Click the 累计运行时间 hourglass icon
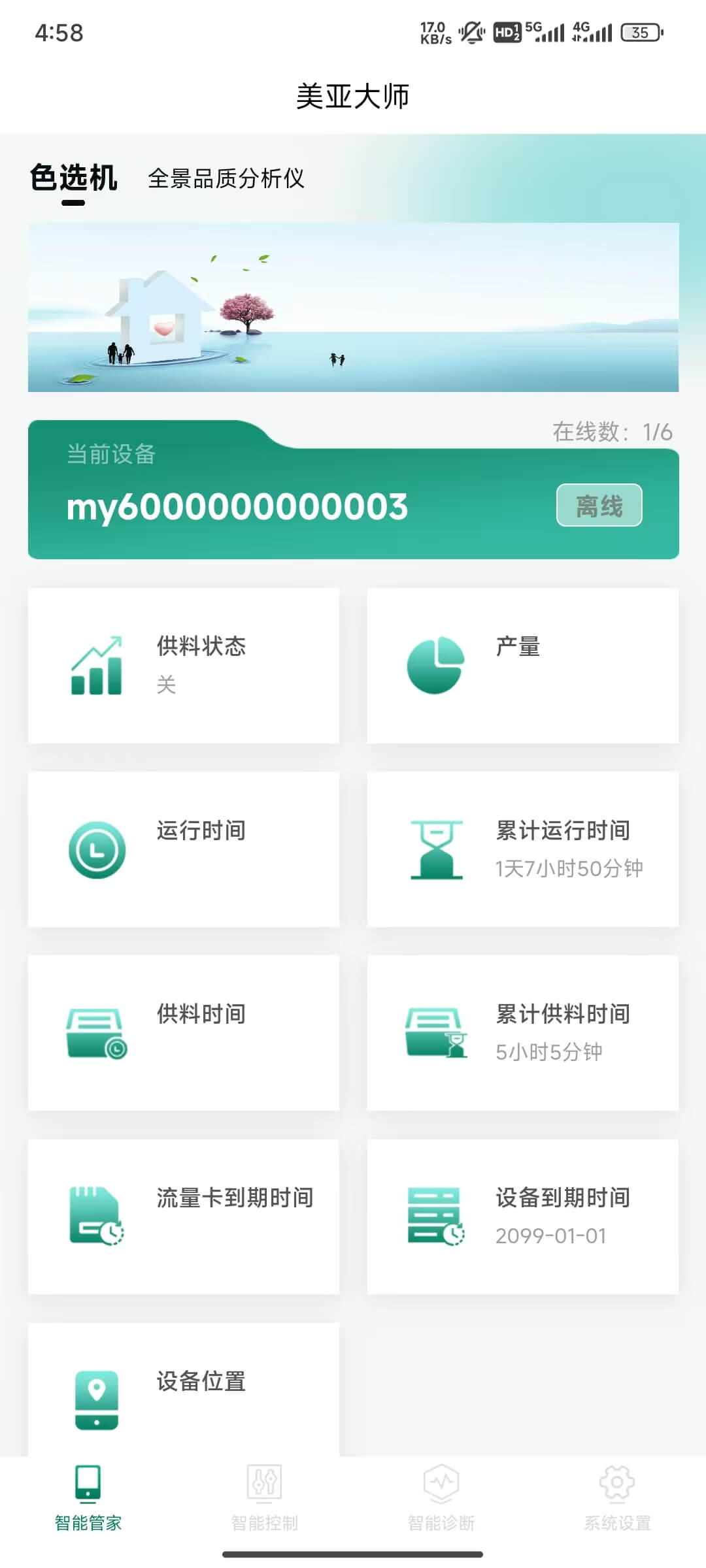 coord(437,848)
